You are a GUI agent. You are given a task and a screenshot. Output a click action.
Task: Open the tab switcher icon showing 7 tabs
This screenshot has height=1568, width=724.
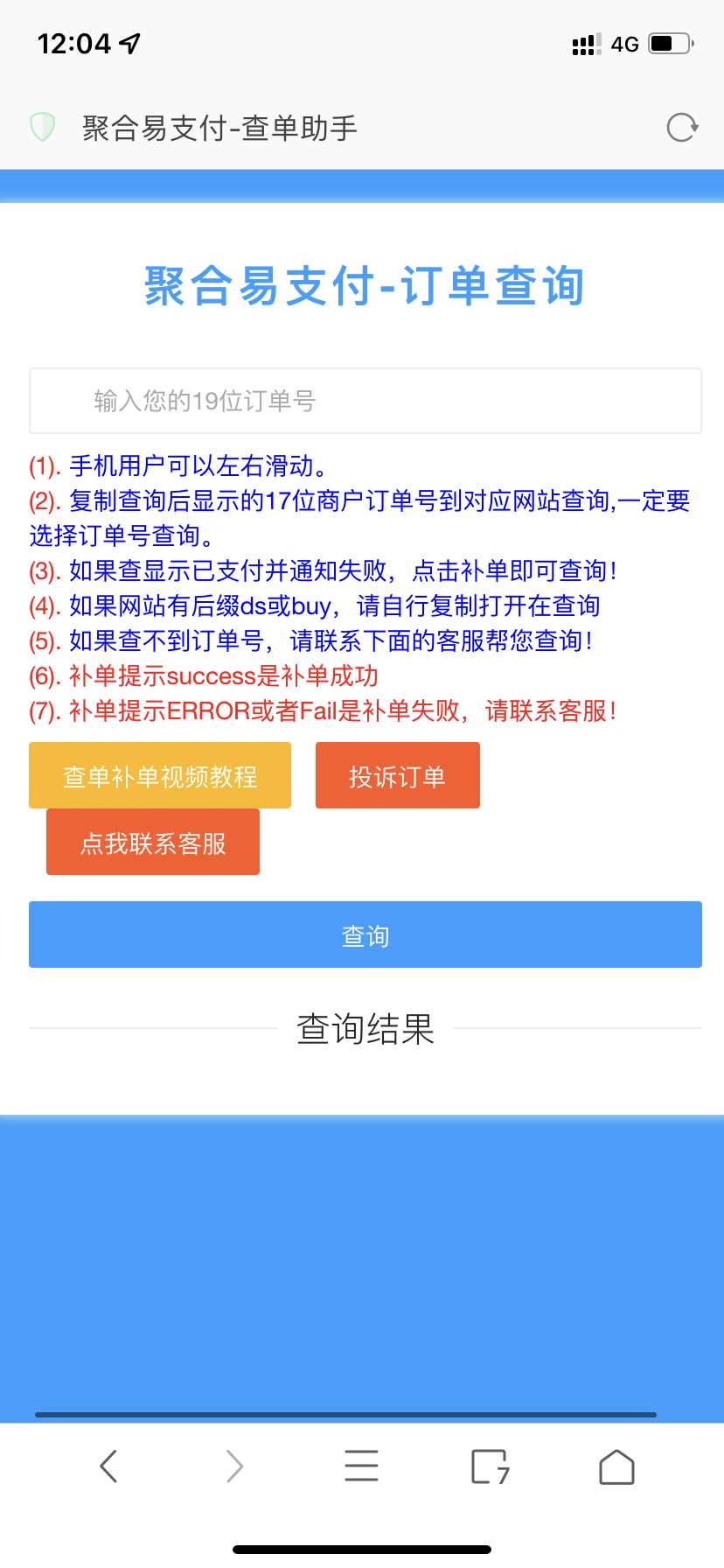(489, 1466)
